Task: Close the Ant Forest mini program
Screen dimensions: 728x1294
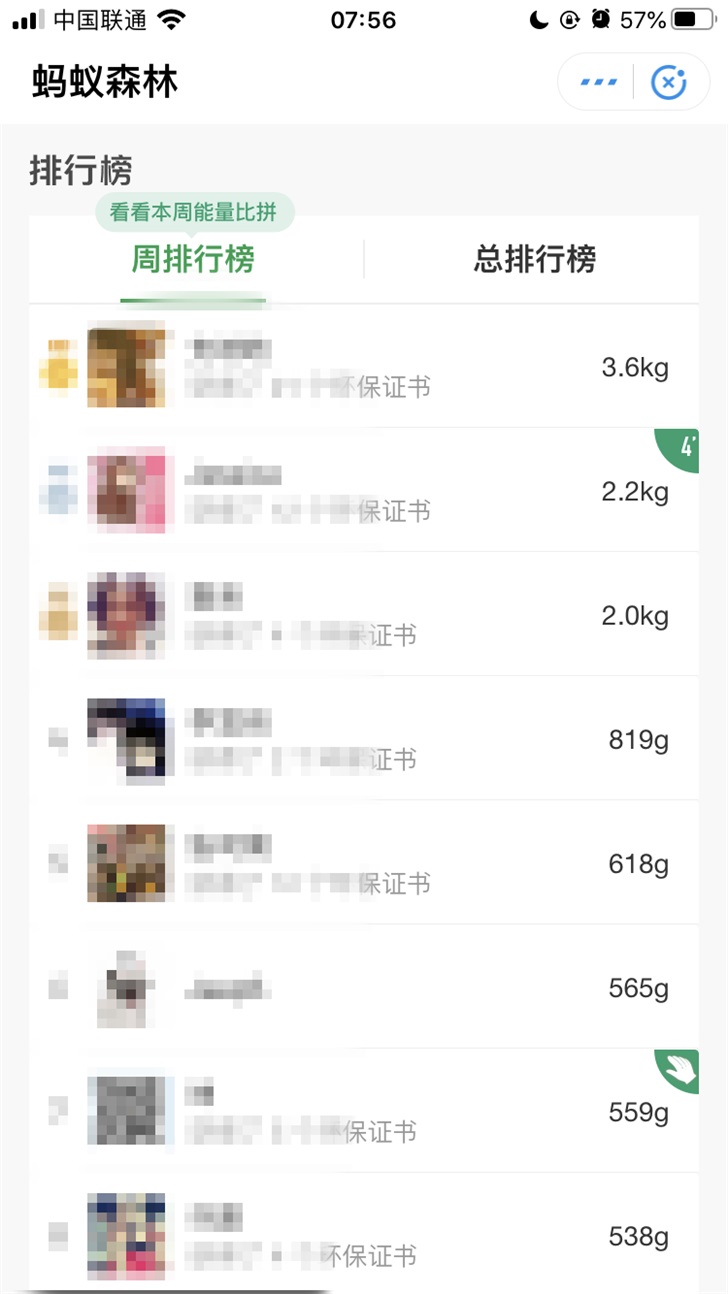Action: [668, 83]
